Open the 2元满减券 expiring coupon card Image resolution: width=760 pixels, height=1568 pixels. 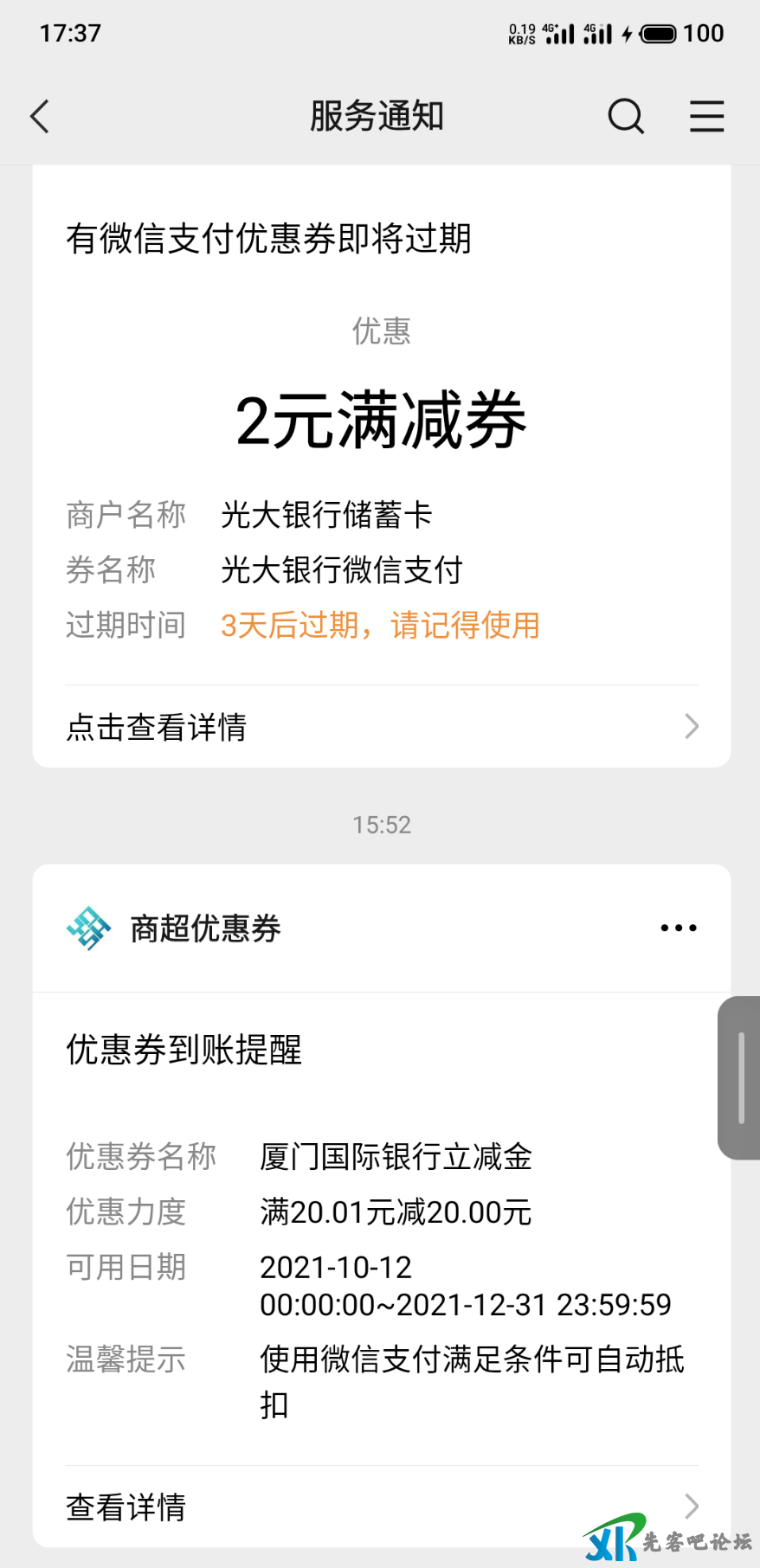[381, 421]
